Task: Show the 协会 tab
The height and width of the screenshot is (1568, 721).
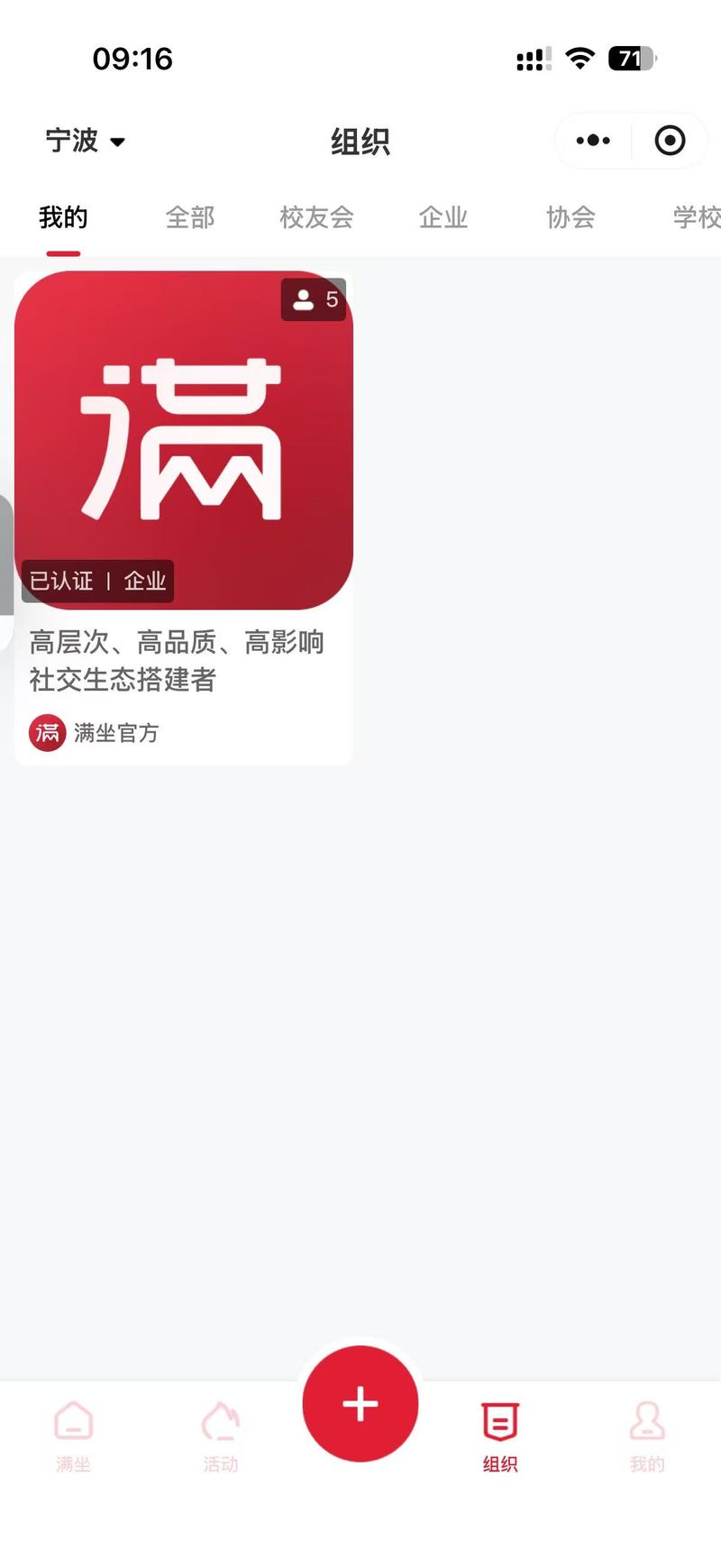Action: tap(570, 217)
